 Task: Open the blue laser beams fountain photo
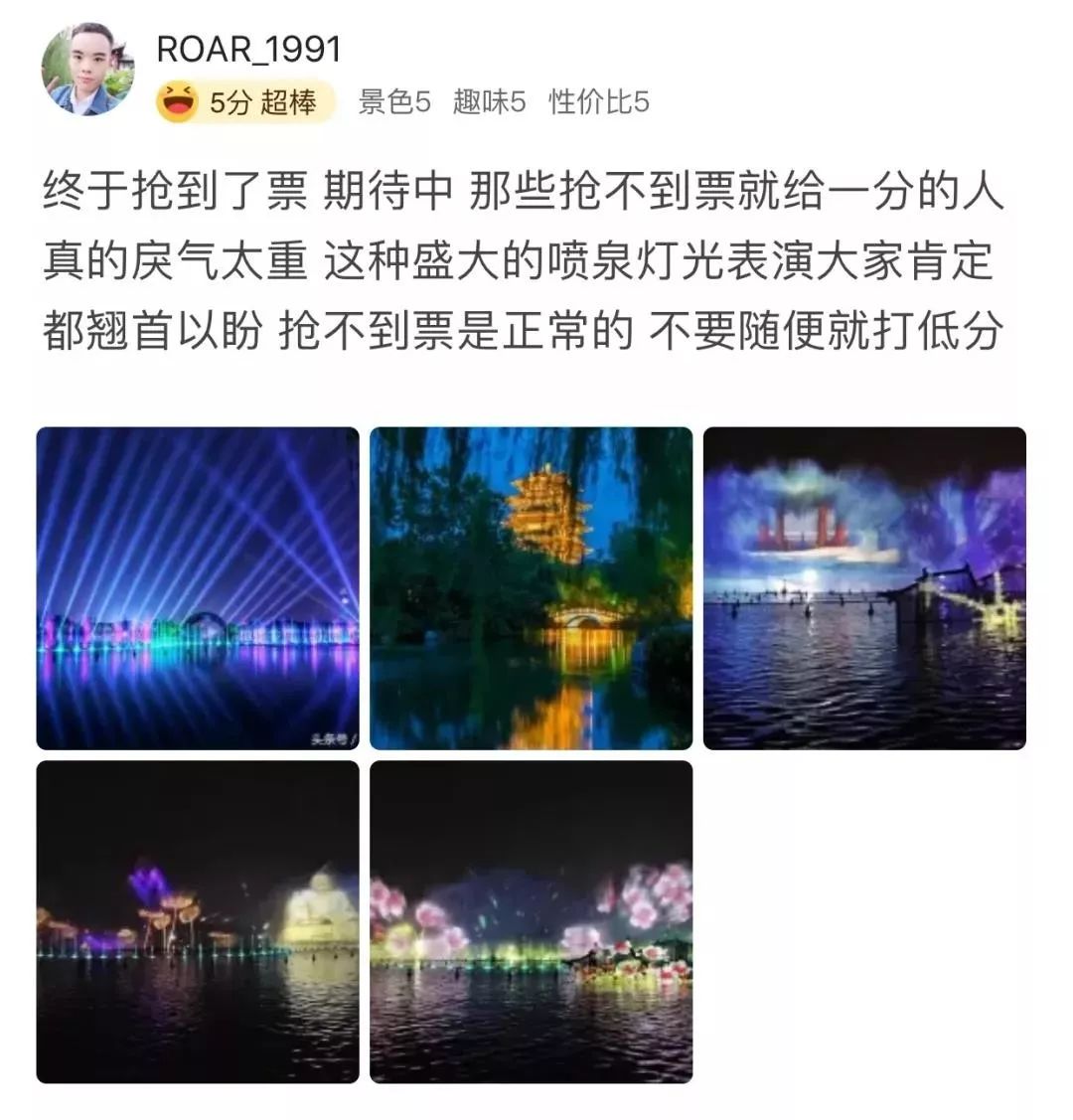pos(198,587)
